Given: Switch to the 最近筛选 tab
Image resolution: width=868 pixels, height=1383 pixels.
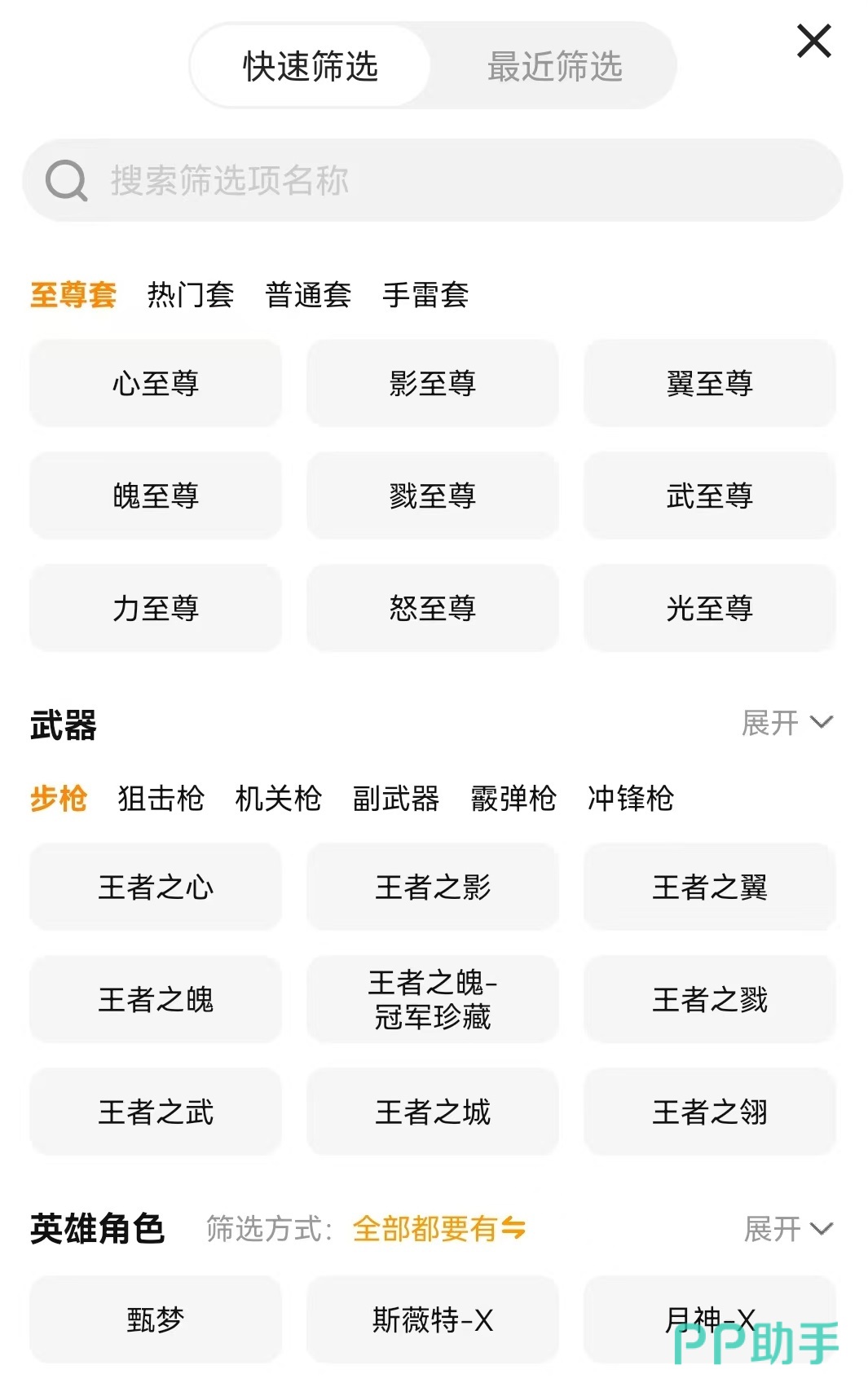Looking at the screenshot, I should click(x=554, y=67).
